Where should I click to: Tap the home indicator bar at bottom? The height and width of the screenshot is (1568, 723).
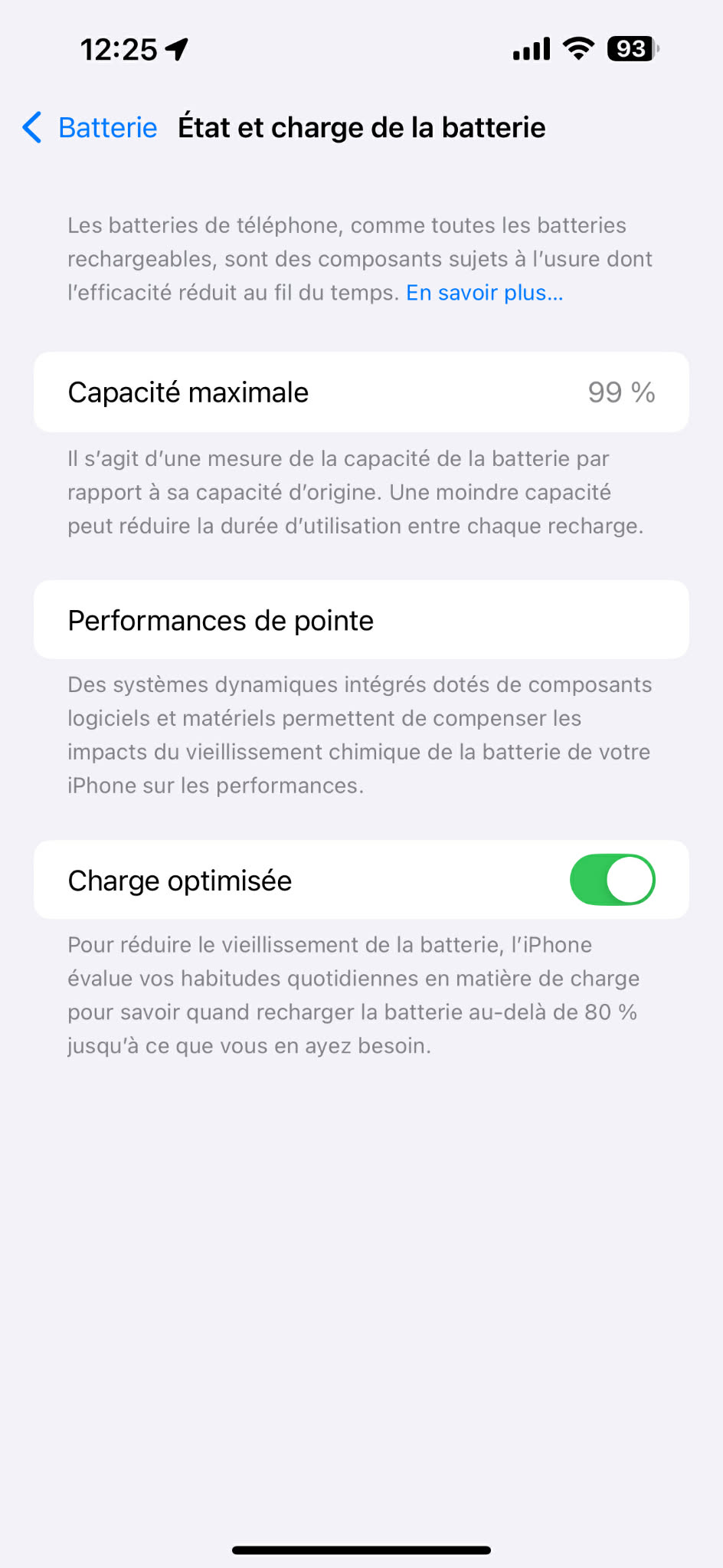pyautogui.click(x=361, y=1550)
